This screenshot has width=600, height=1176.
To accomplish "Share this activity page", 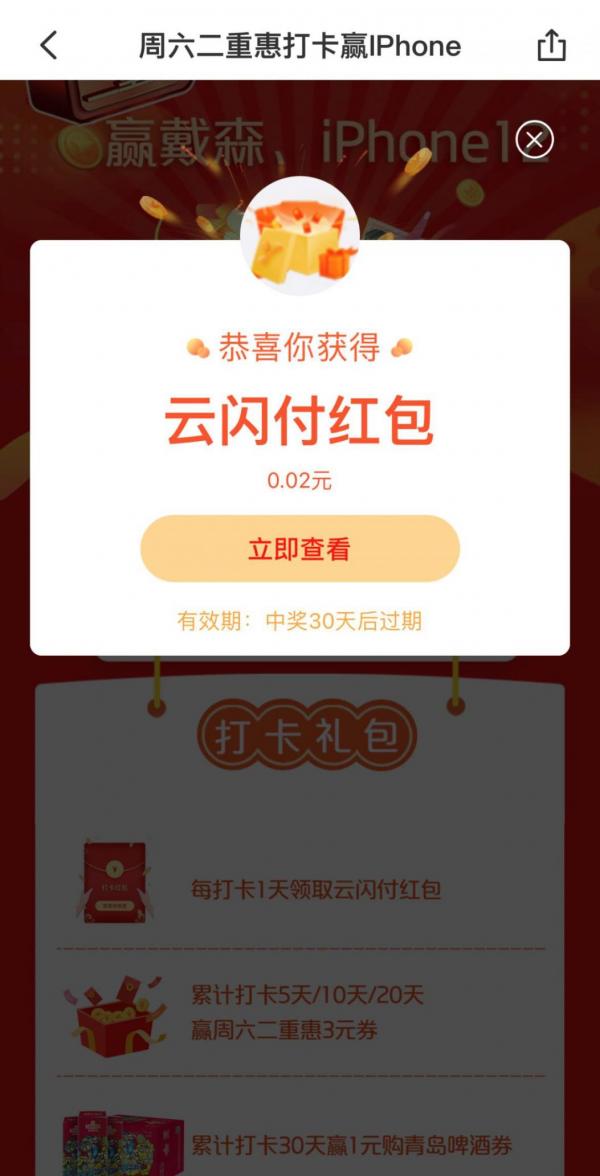I will click(551, 46).
